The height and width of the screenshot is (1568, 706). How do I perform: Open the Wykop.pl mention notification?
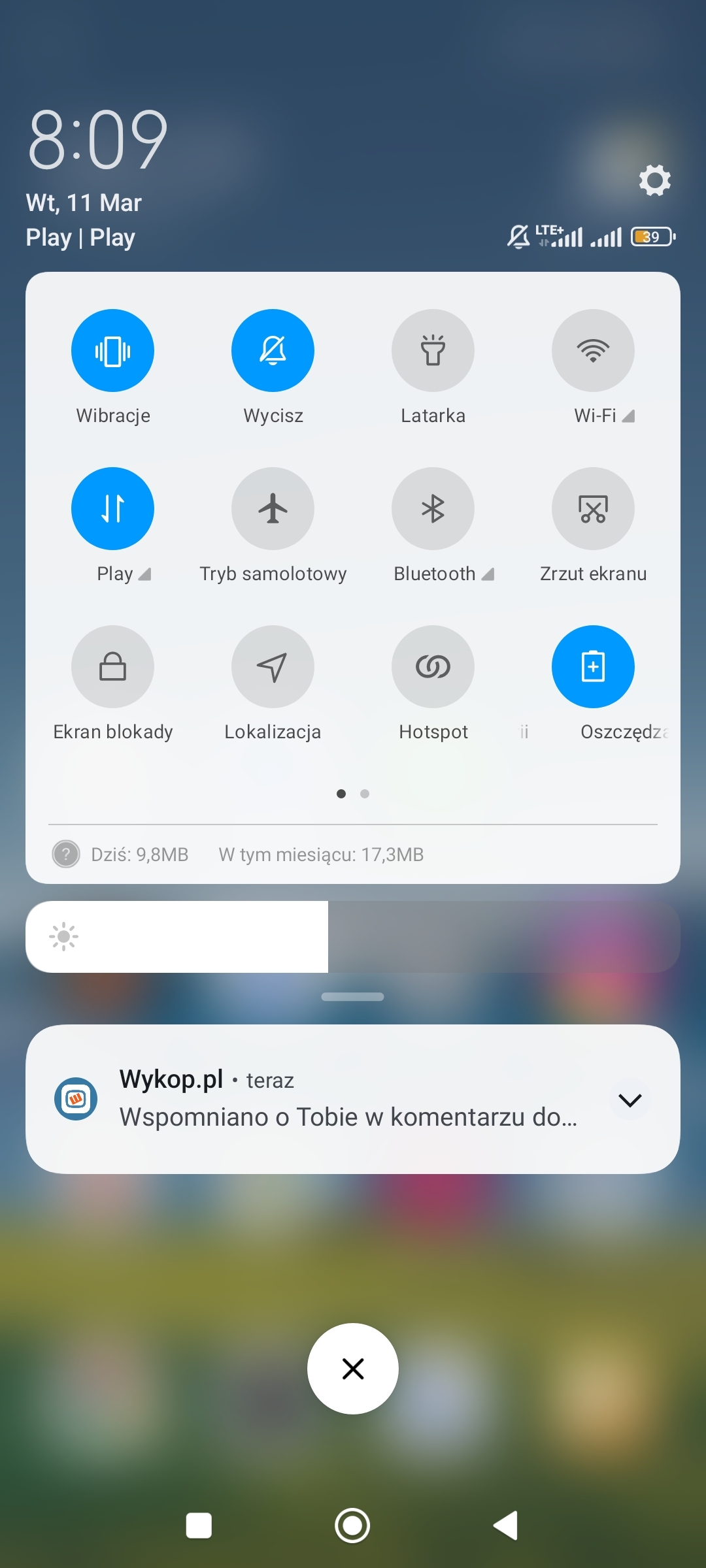(346, 1100)
